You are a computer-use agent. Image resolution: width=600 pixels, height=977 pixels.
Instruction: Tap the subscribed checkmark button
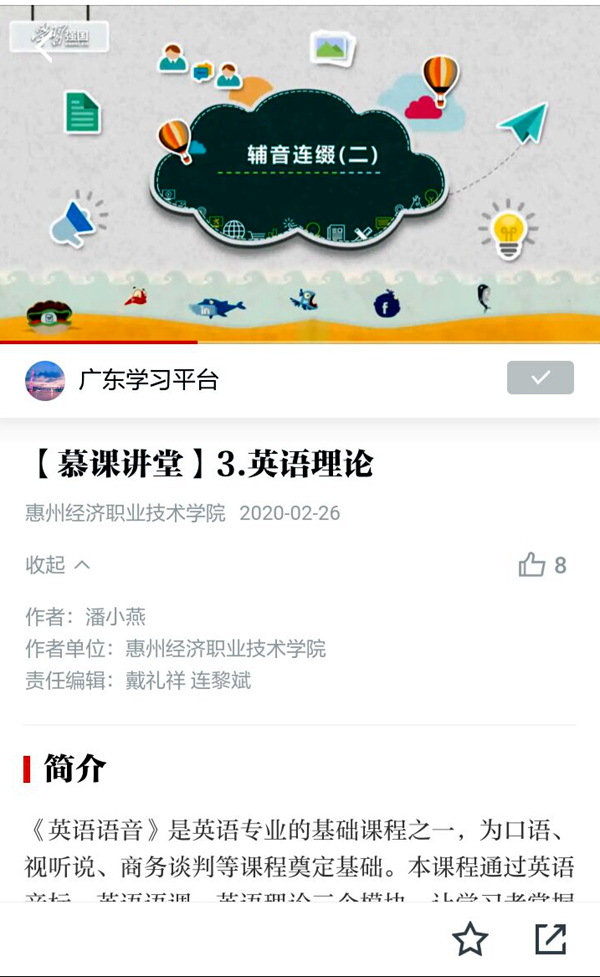540,378
